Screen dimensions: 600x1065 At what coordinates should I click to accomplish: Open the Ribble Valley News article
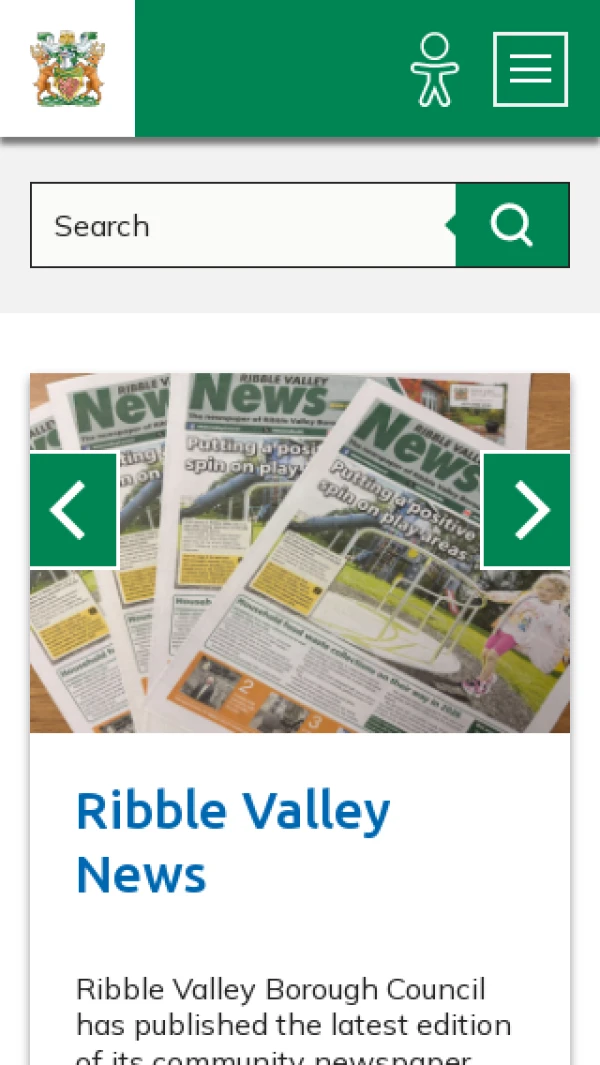(x=233, y=841)
